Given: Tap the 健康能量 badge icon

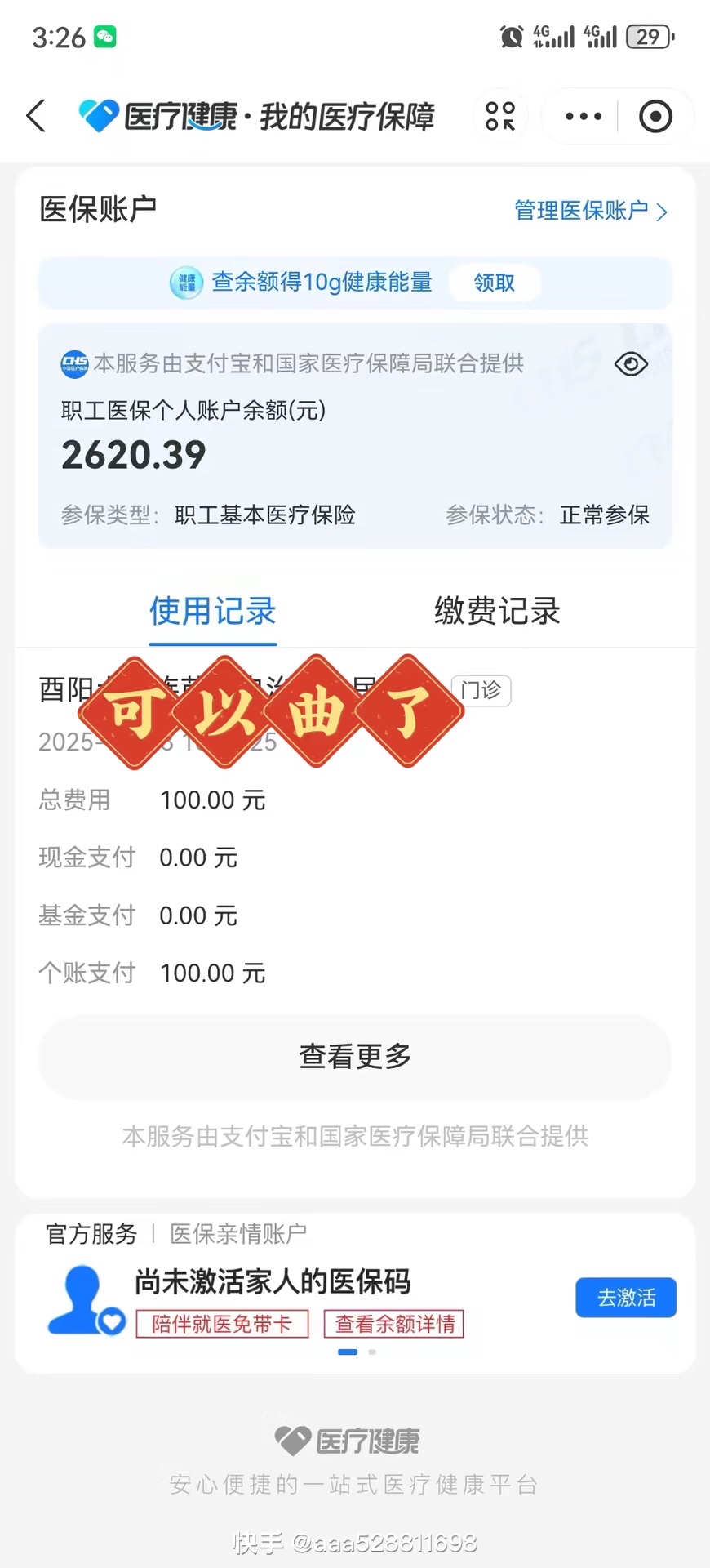Looking at the screenshot, I should [x=186, y=283].
